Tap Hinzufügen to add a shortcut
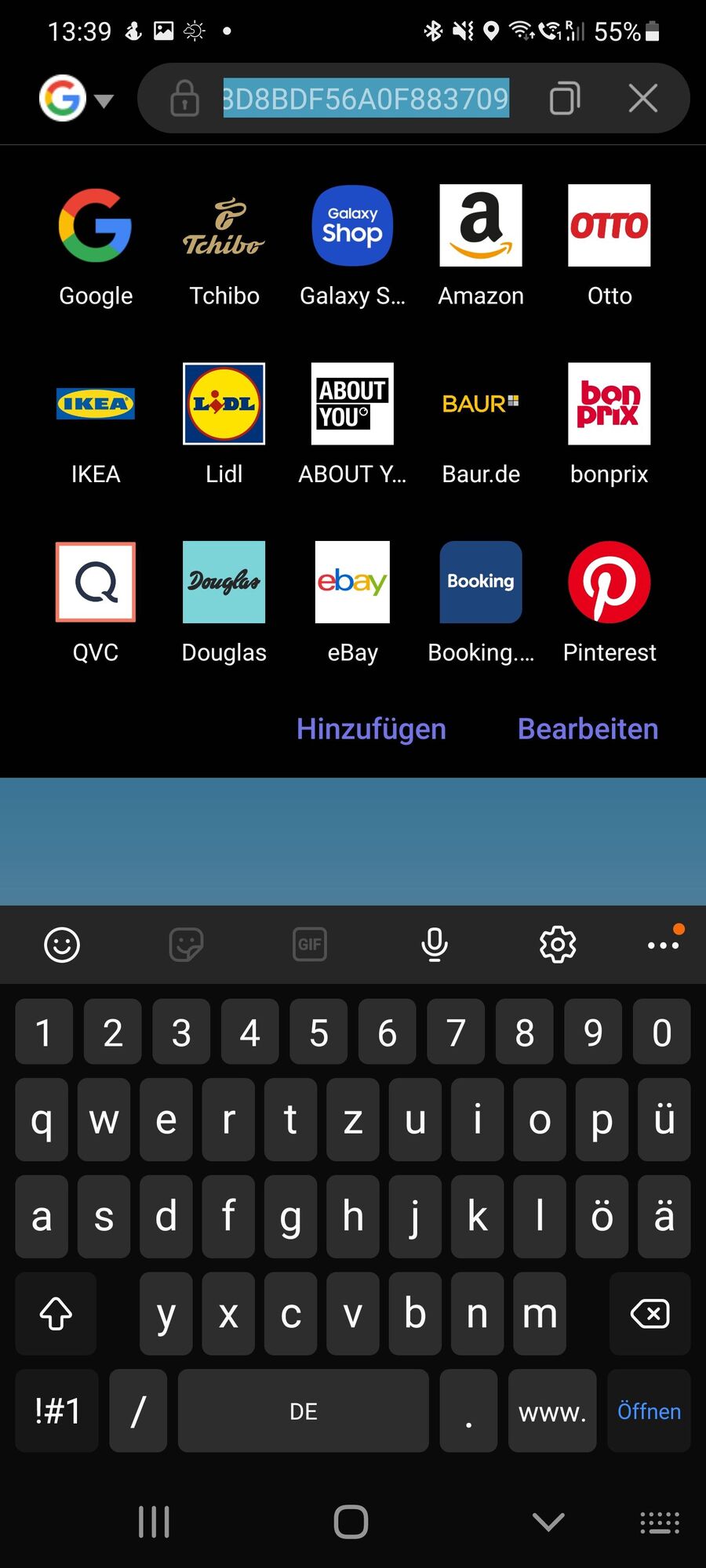The width and height of the screenshot is (706, 1568). coord(371,729)
